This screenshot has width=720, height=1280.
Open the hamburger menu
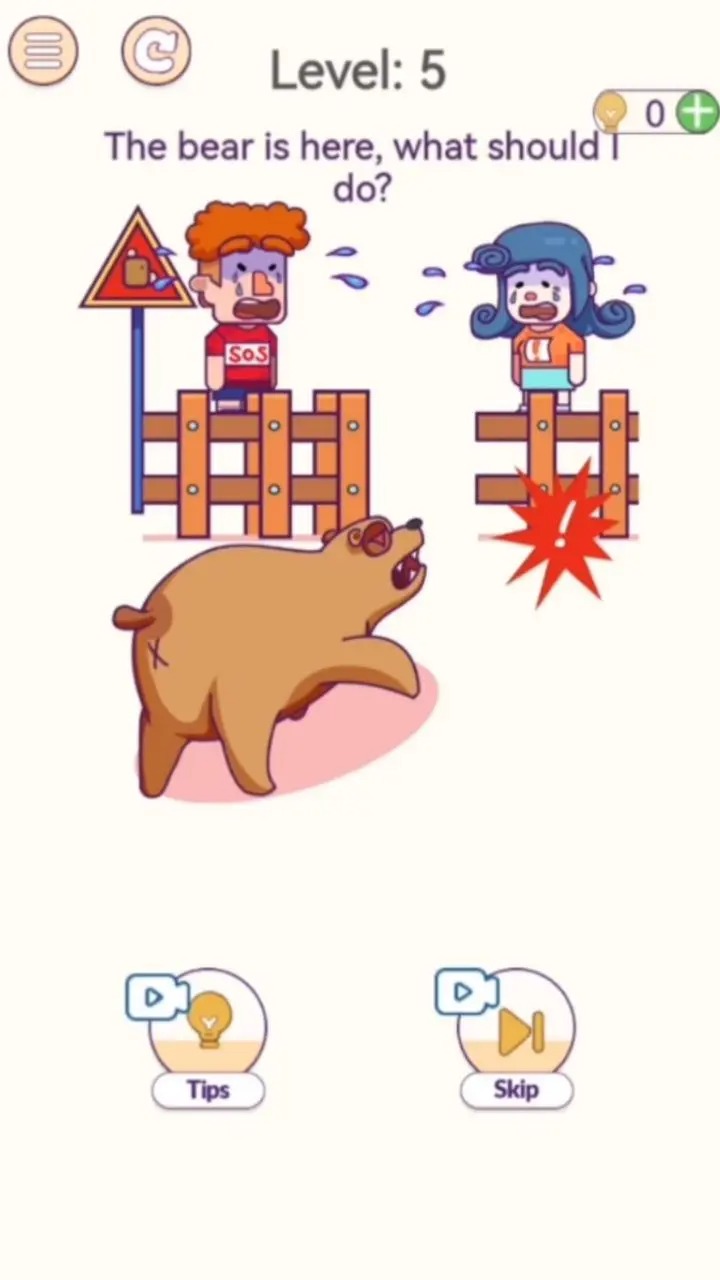42,50
